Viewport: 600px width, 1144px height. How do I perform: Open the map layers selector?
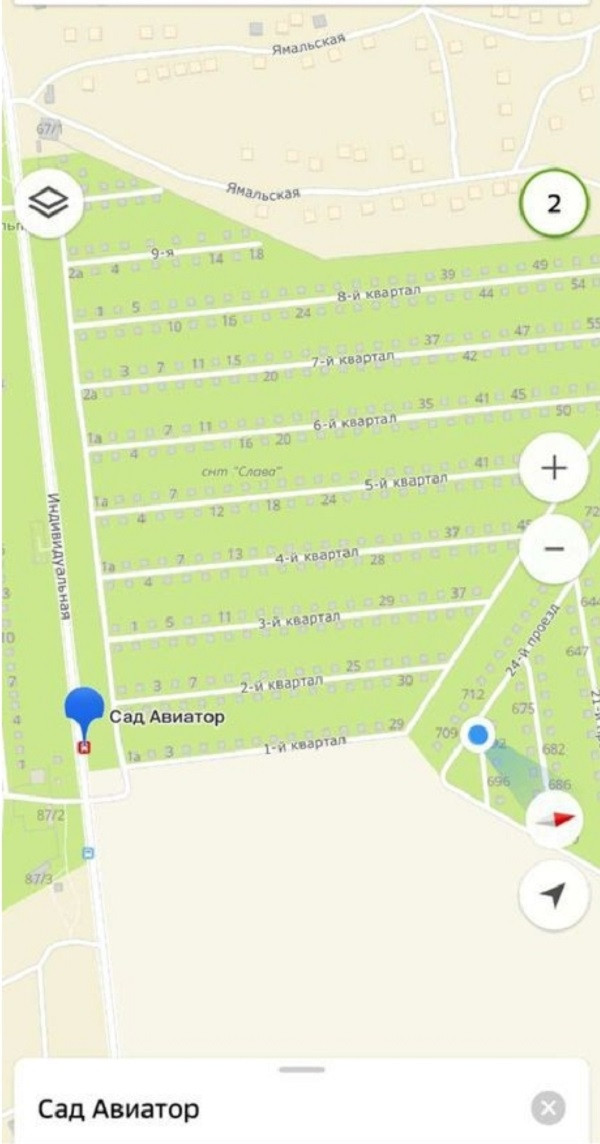point(49,204)
